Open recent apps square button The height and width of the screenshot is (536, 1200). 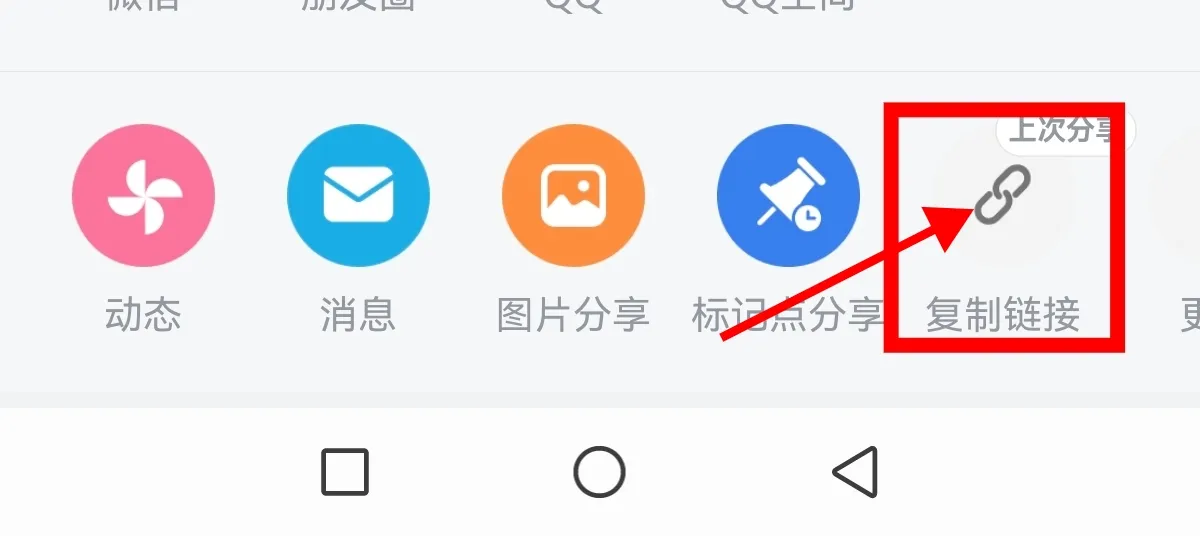pos(345,472)
